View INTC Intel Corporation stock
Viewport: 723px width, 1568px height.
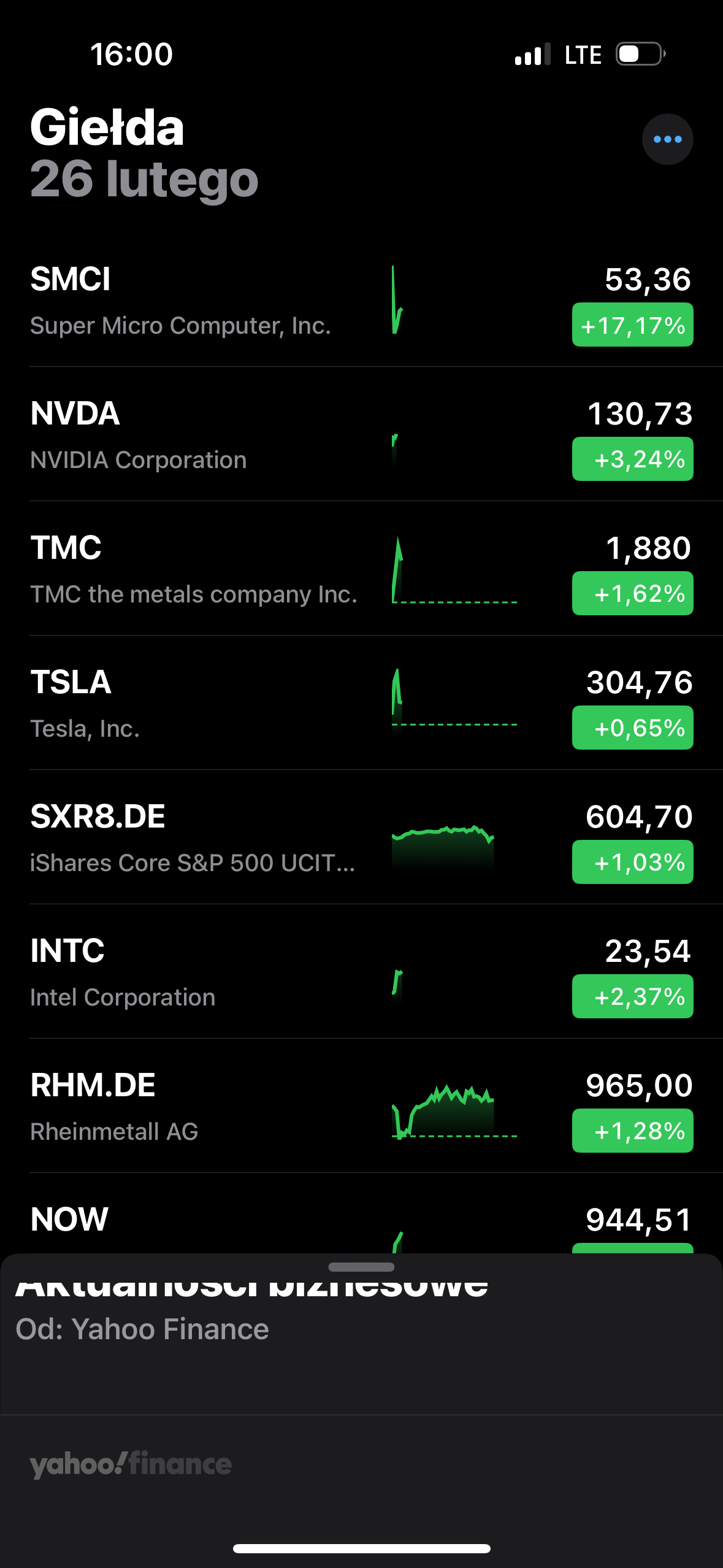coord(184,972)
